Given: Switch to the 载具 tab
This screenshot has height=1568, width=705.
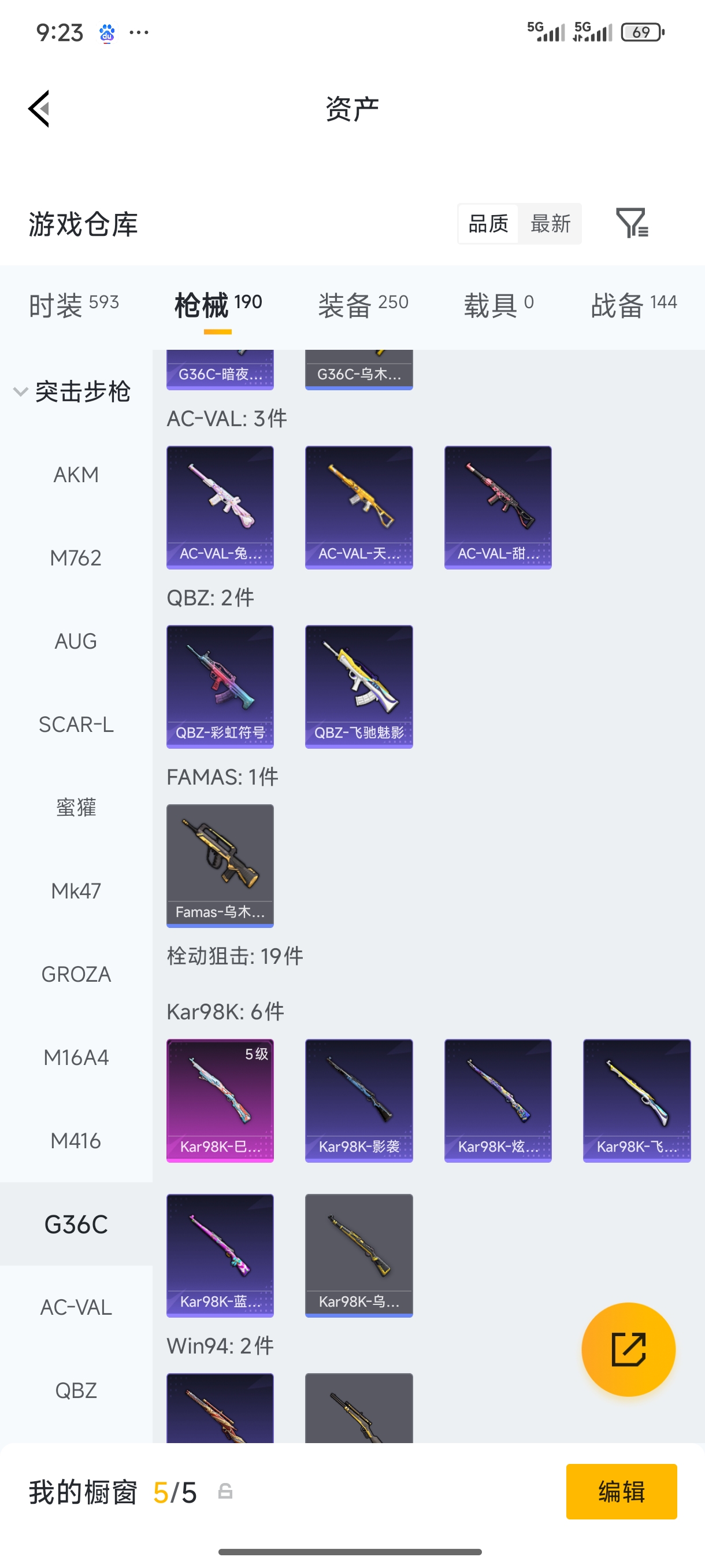Looking at the screenshot, I should click(x=499, y=304).
